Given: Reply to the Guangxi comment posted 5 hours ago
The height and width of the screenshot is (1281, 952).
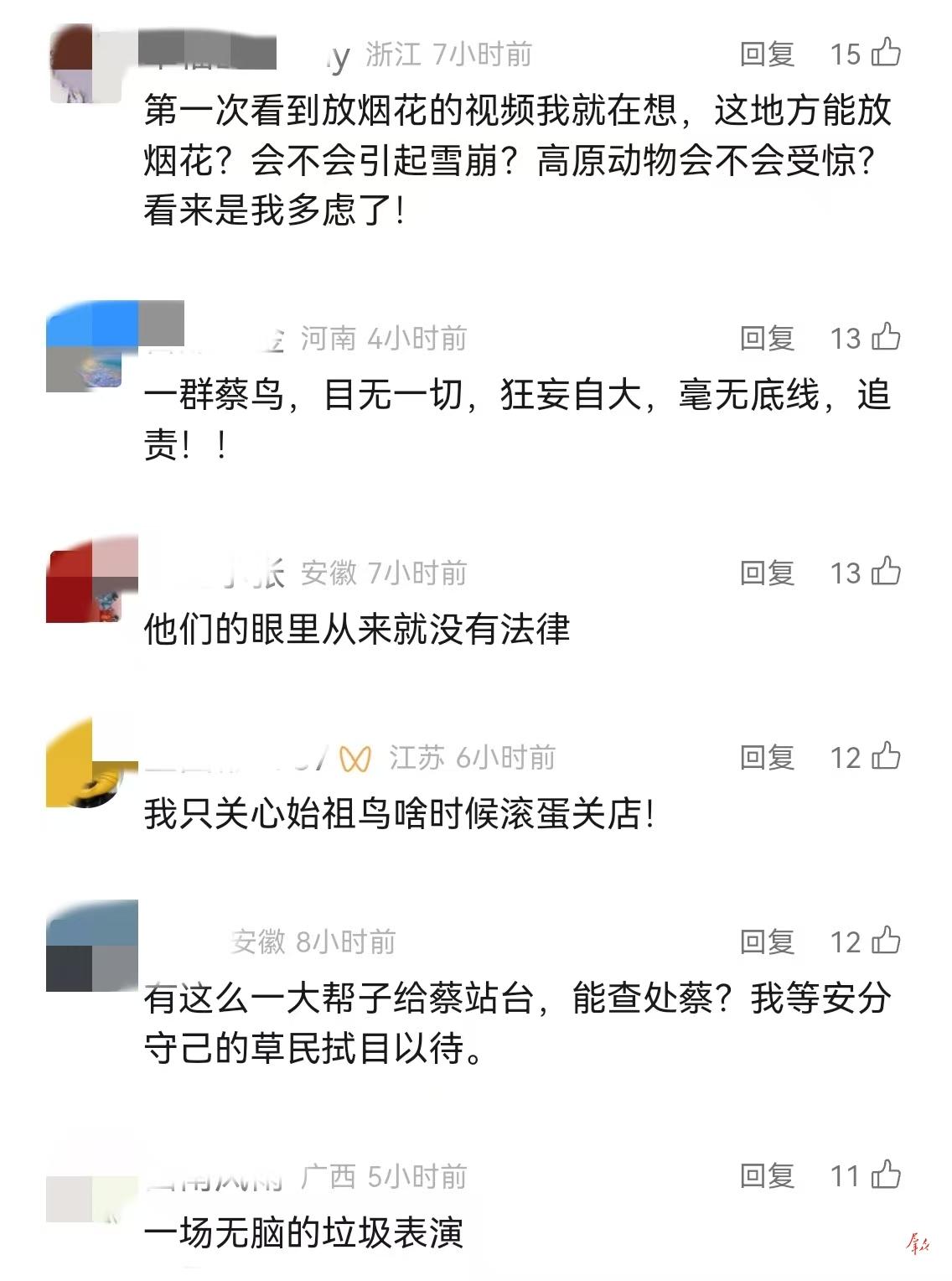Looking at the screenshot, I should coord(766,1176).
